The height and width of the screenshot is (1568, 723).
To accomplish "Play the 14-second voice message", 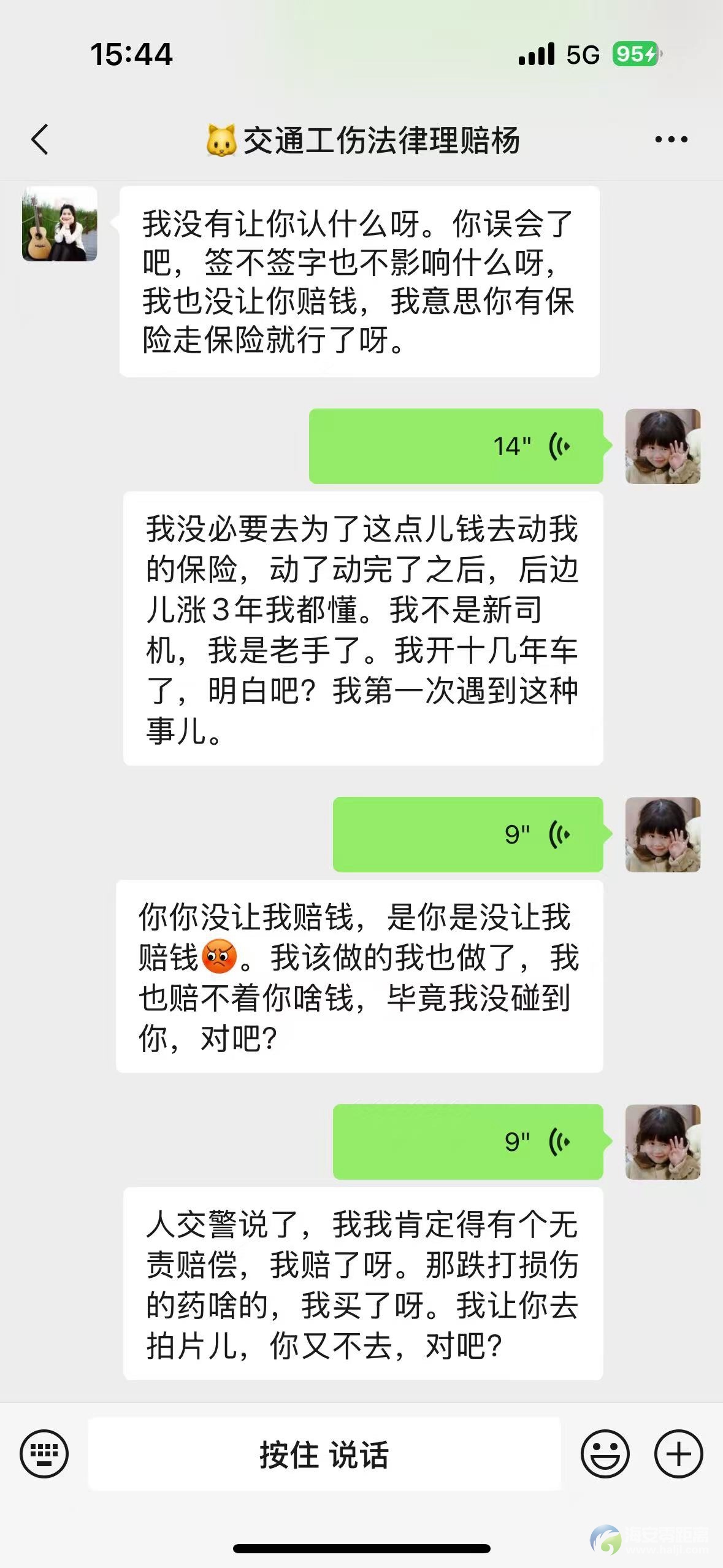I will 456,446.
